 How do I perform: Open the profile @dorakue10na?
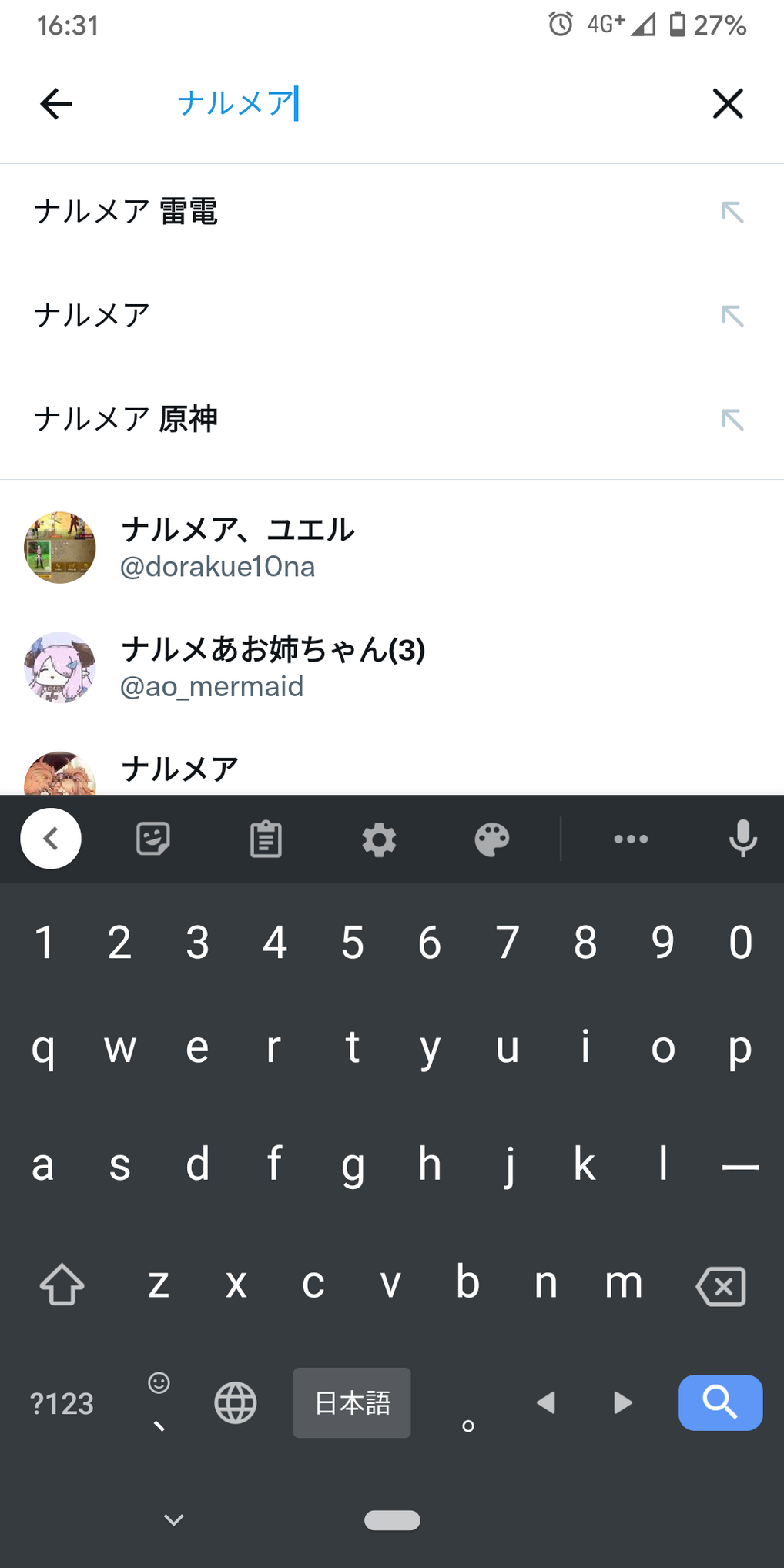218,548
